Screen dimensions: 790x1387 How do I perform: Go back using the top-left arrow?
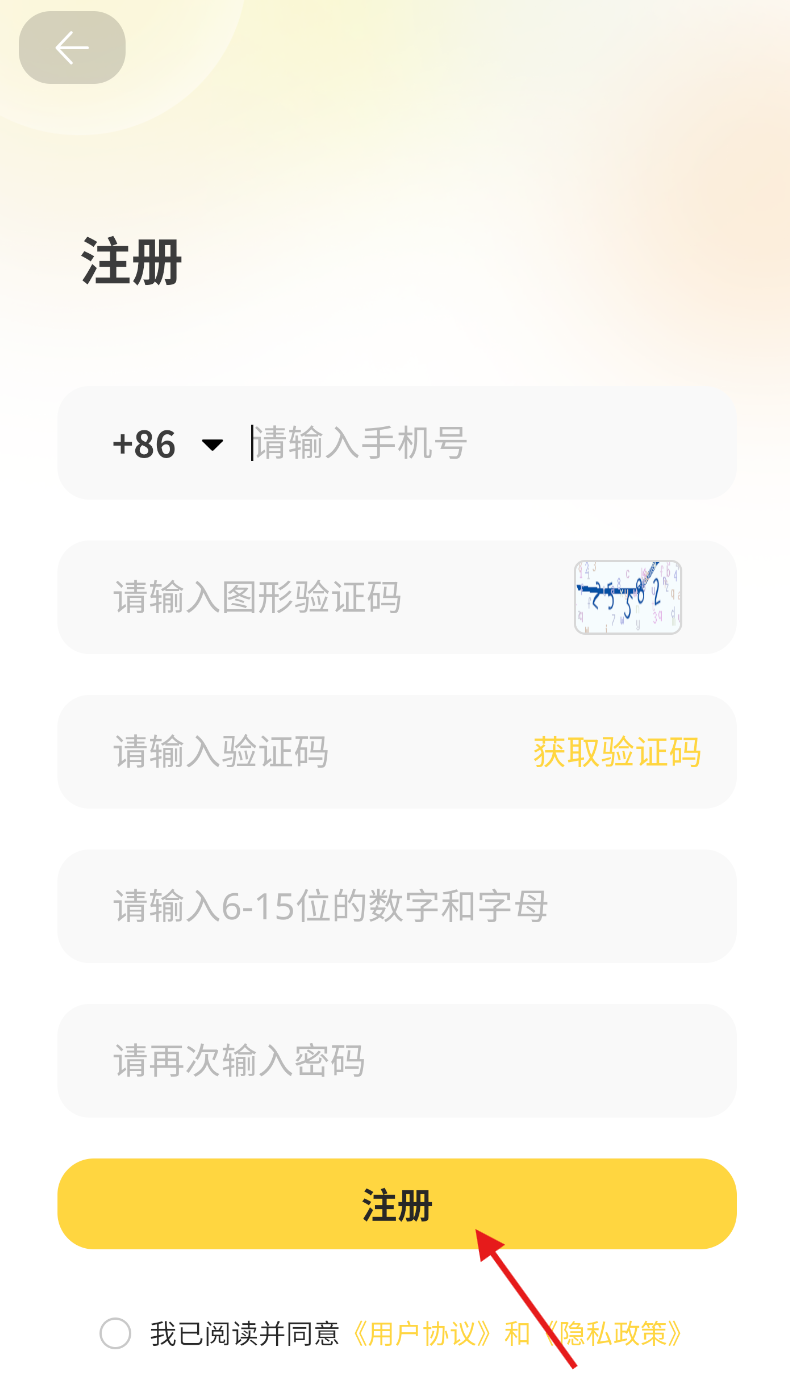[72, 47]
